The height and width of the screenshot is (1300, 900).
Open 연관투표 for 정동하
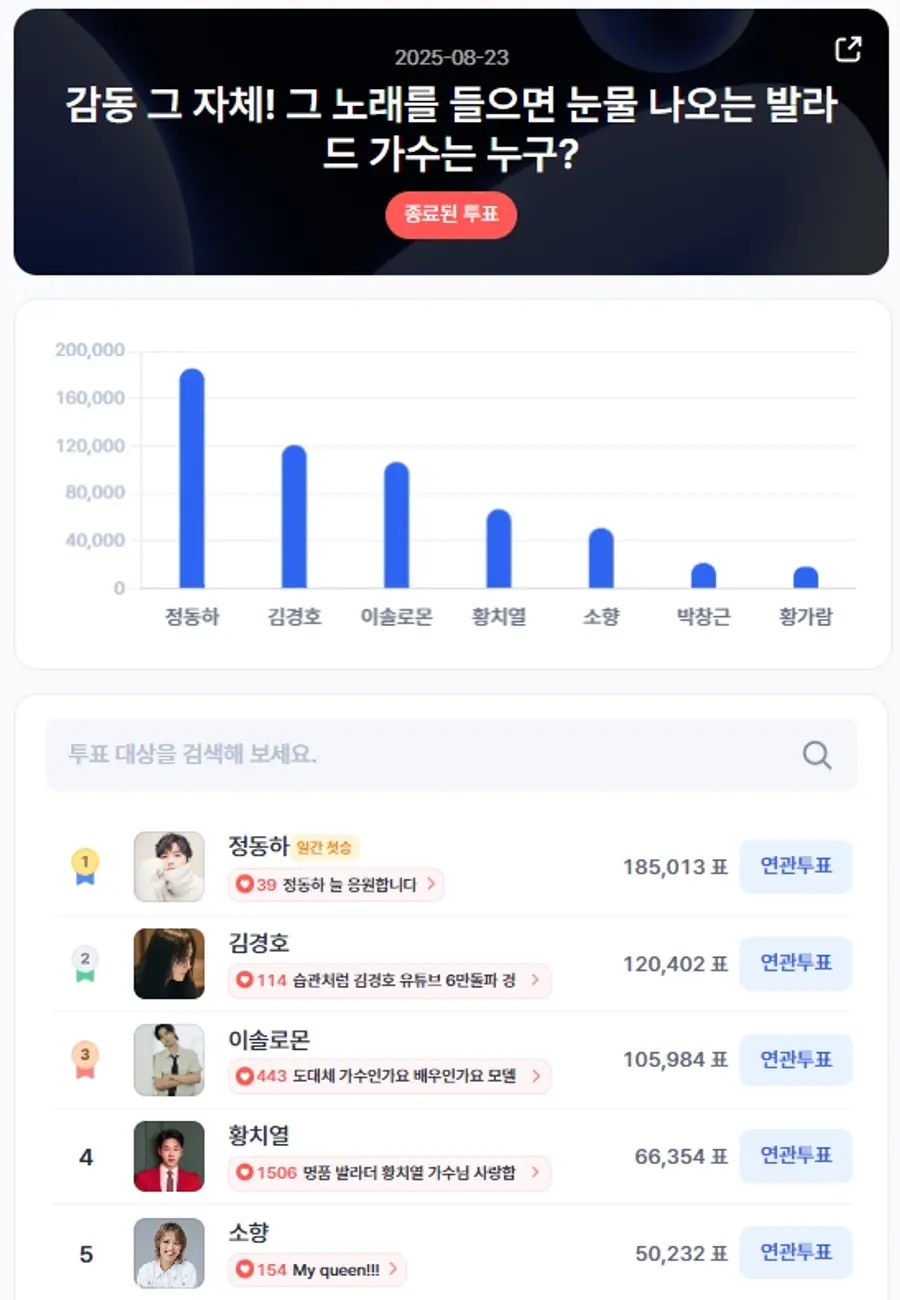click(x=796, y=867)
